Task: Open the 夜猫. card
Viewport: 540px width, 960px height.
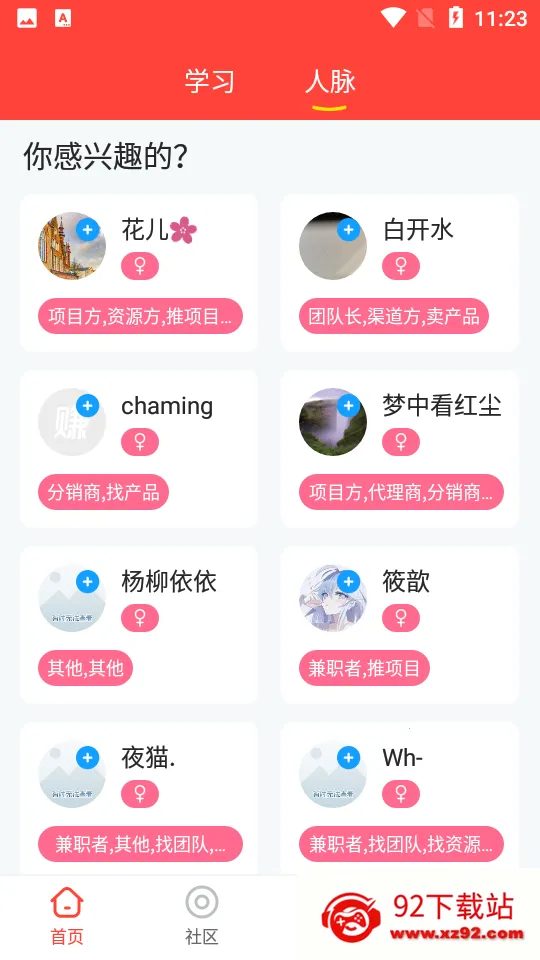Action: click(x=139, y=799)
